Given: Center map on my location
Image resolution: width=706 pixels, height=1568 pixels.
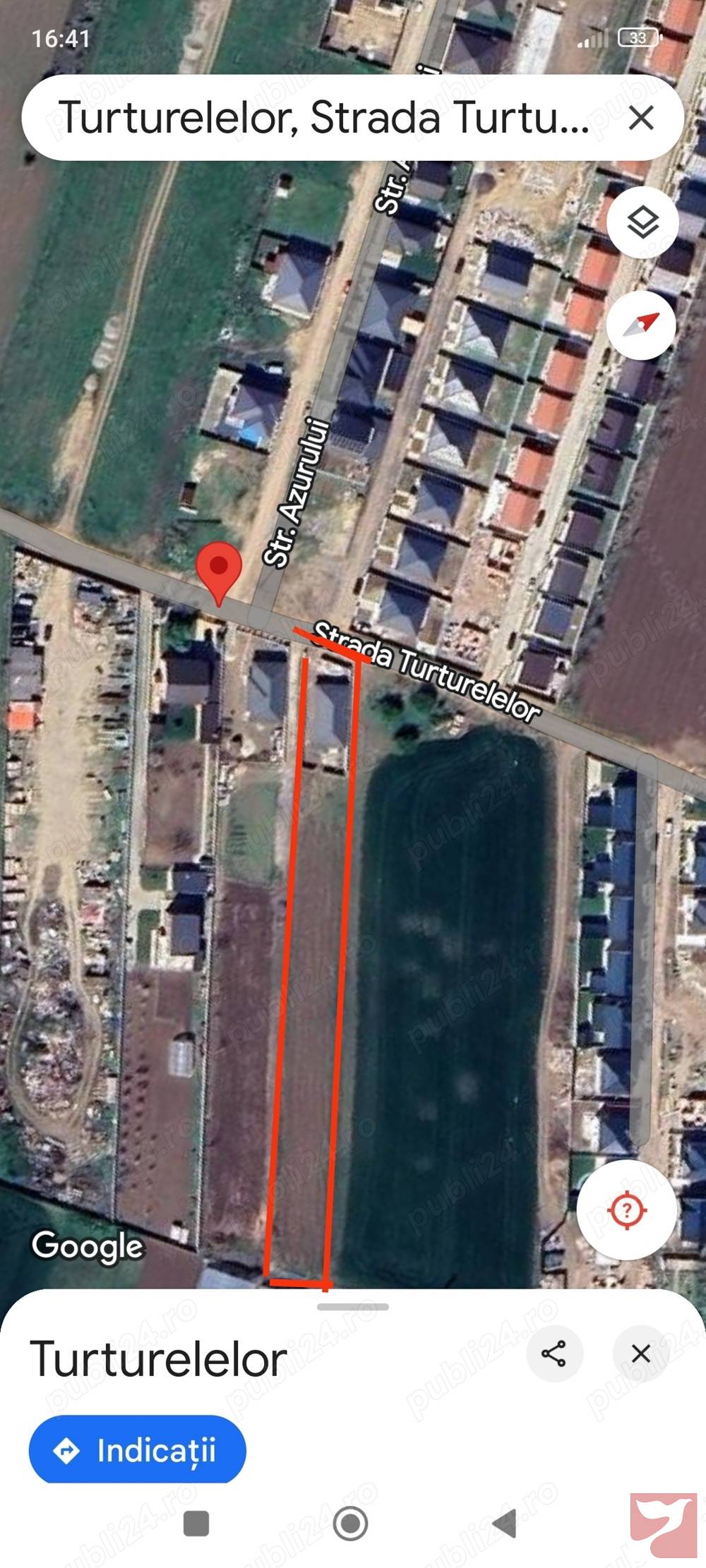Looking at the screenshot, I should coord(627,1211).
